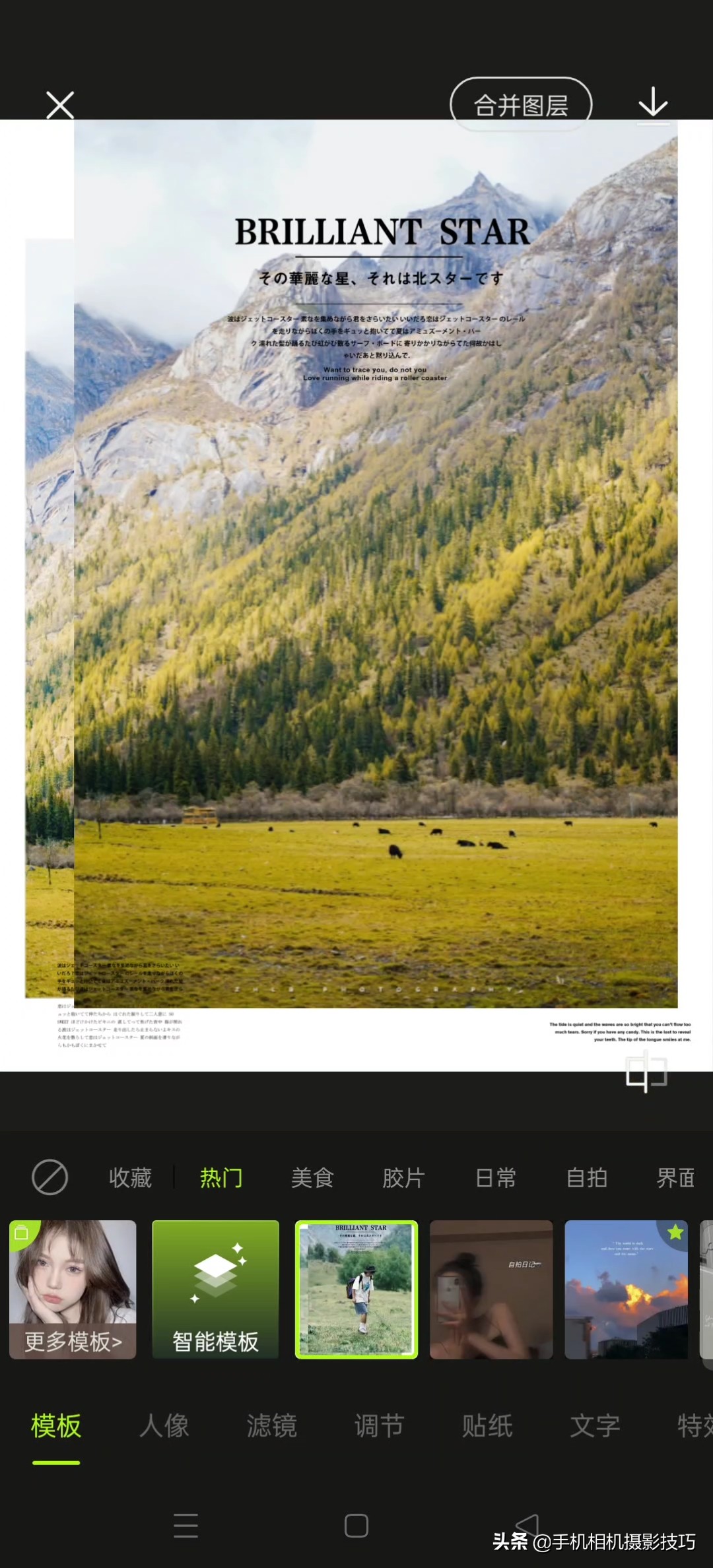Switch to the 胶片 film category
Image resolution: width=713 pixels, height=1568 pixels.
403,1178
